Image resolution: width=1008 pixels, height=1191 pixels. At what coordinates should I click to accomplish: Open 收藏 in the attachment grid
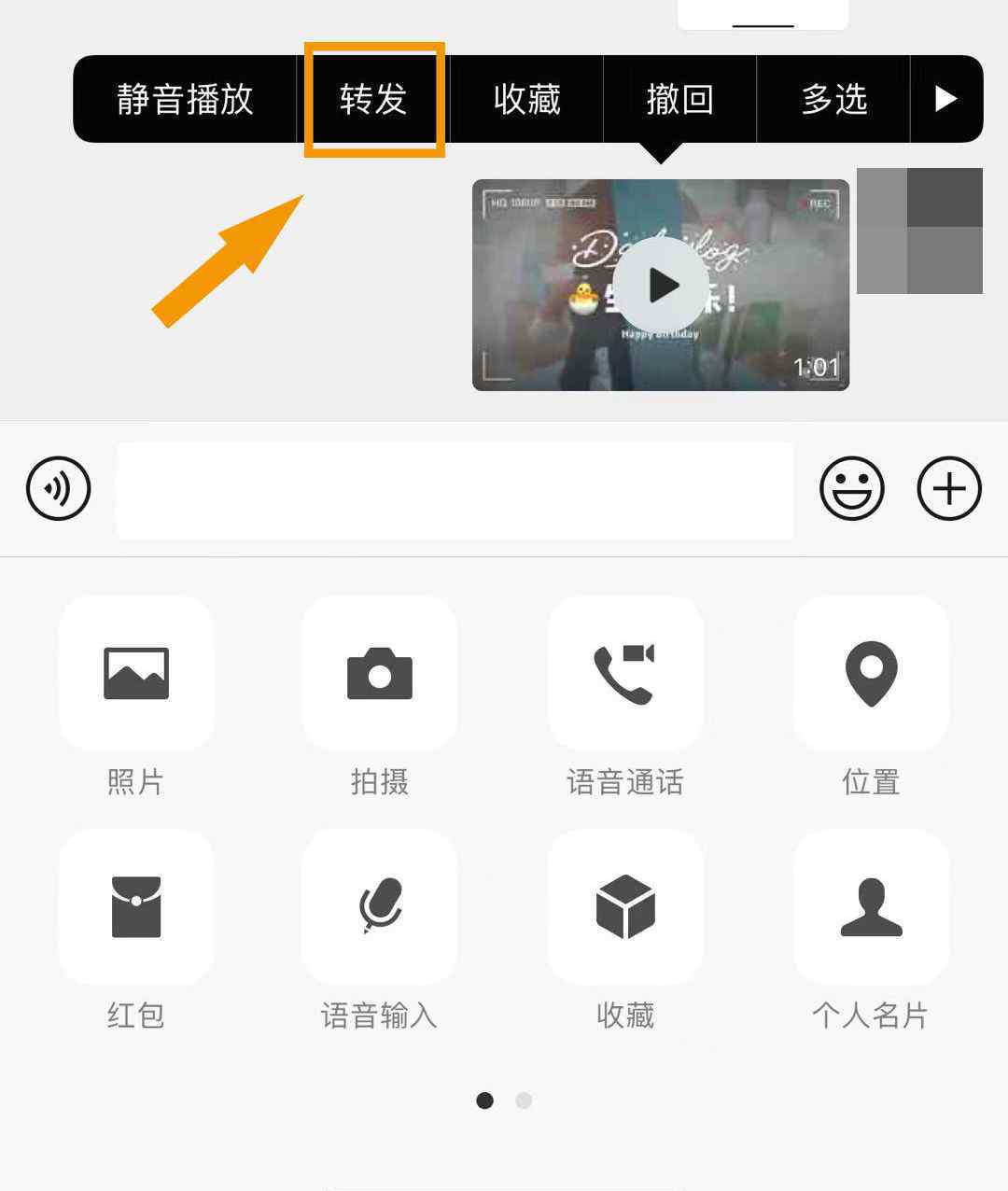pyautogui.click(x=624, y=906)
